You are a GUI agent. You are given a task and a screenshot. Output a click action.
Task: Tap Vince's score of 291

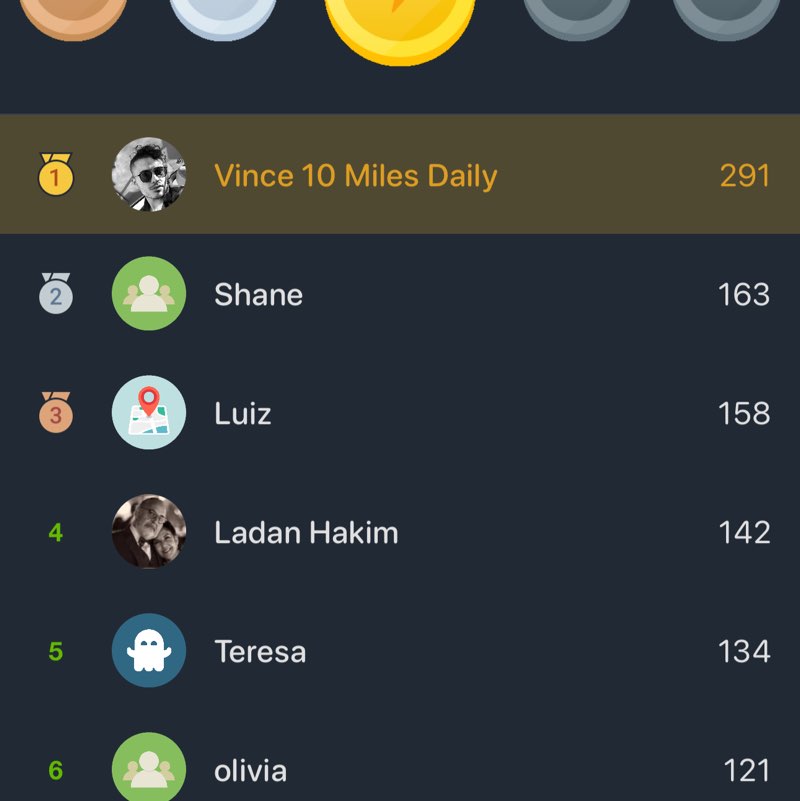click(x=744, y=174)
